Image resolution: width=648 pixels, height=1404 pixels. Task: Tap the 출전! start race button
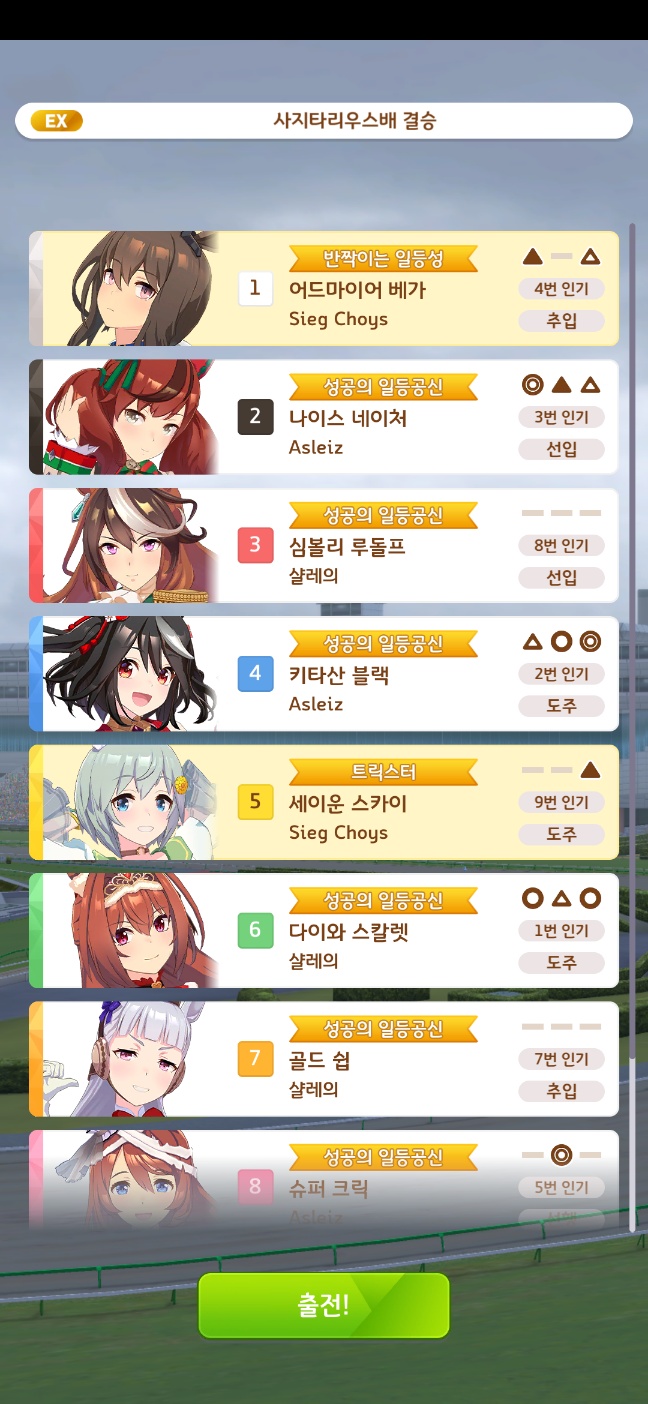(x=323, y=1305)
